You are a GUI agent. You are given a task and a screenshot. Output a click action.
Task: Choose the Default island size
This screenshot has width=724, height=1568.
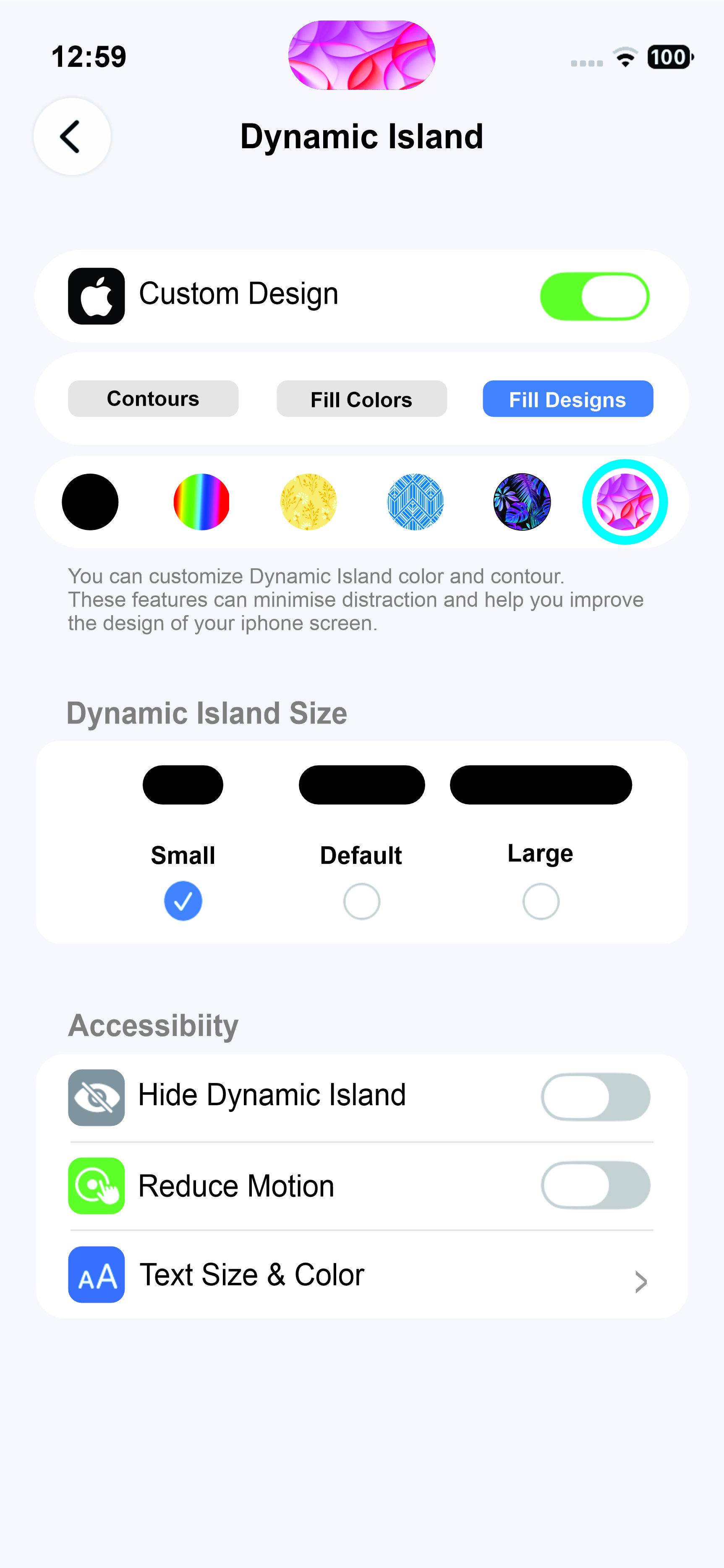pyautogui.click(x=361, y=901)
